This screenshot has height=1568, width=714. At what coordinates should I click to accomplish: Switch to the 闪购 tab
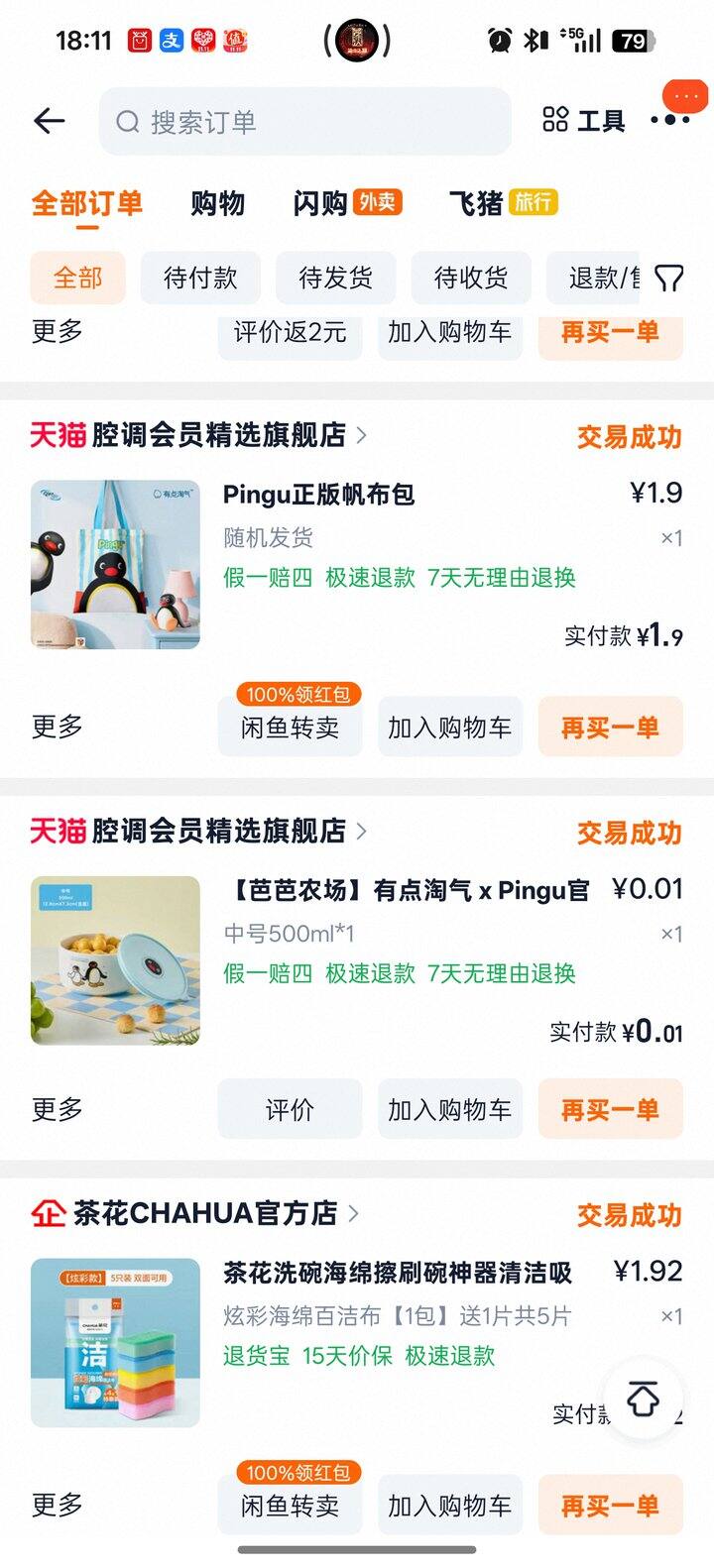pos(319,202)
